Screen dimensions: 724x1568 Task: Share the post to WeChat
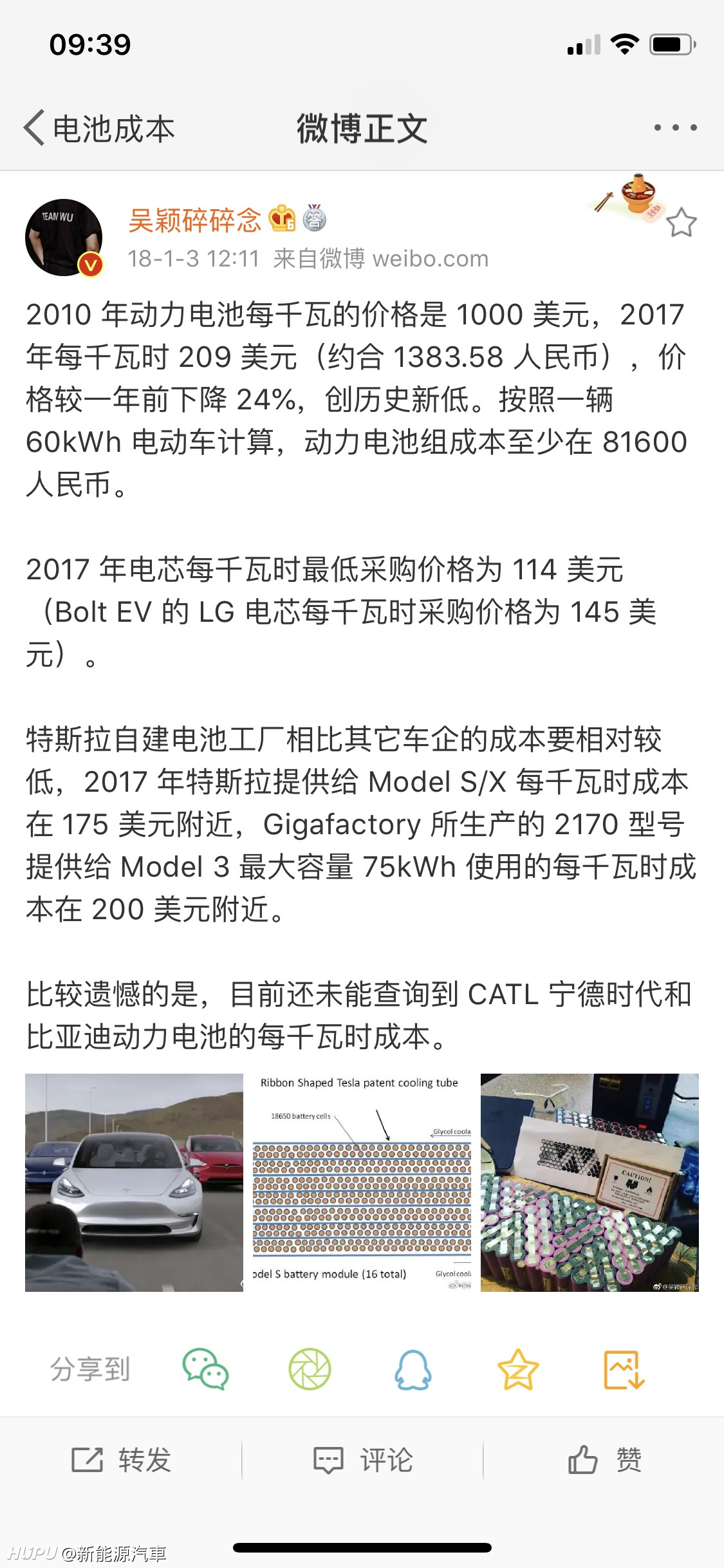point(205,1369)
